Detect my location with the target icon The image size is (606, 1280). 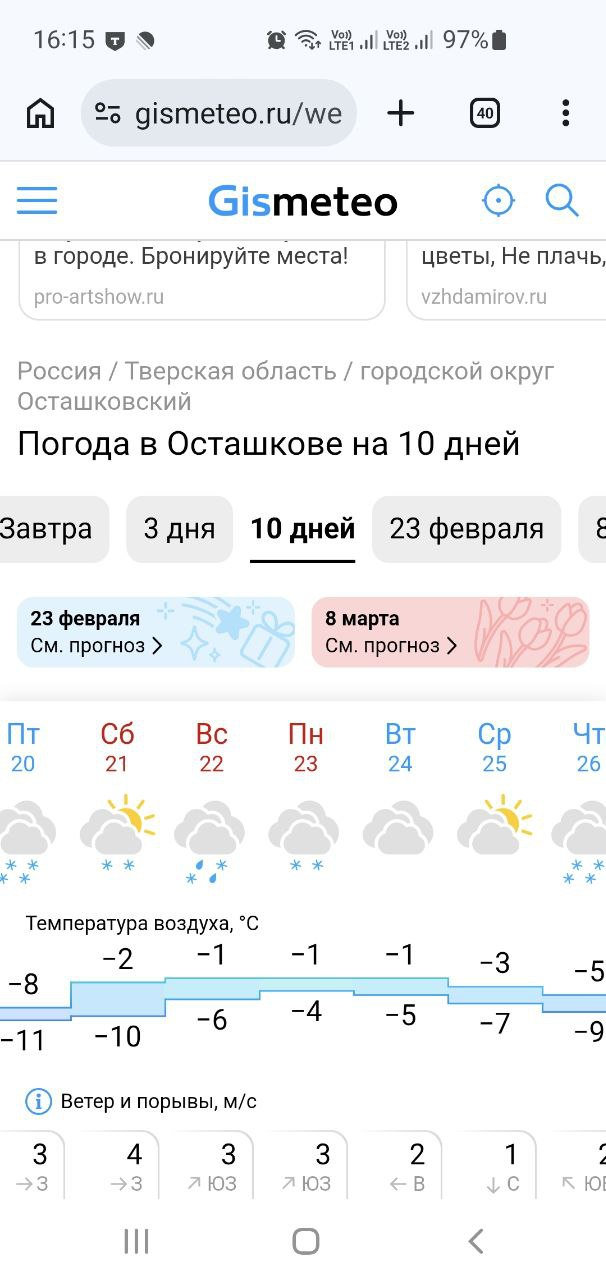(x=498, y=201)
